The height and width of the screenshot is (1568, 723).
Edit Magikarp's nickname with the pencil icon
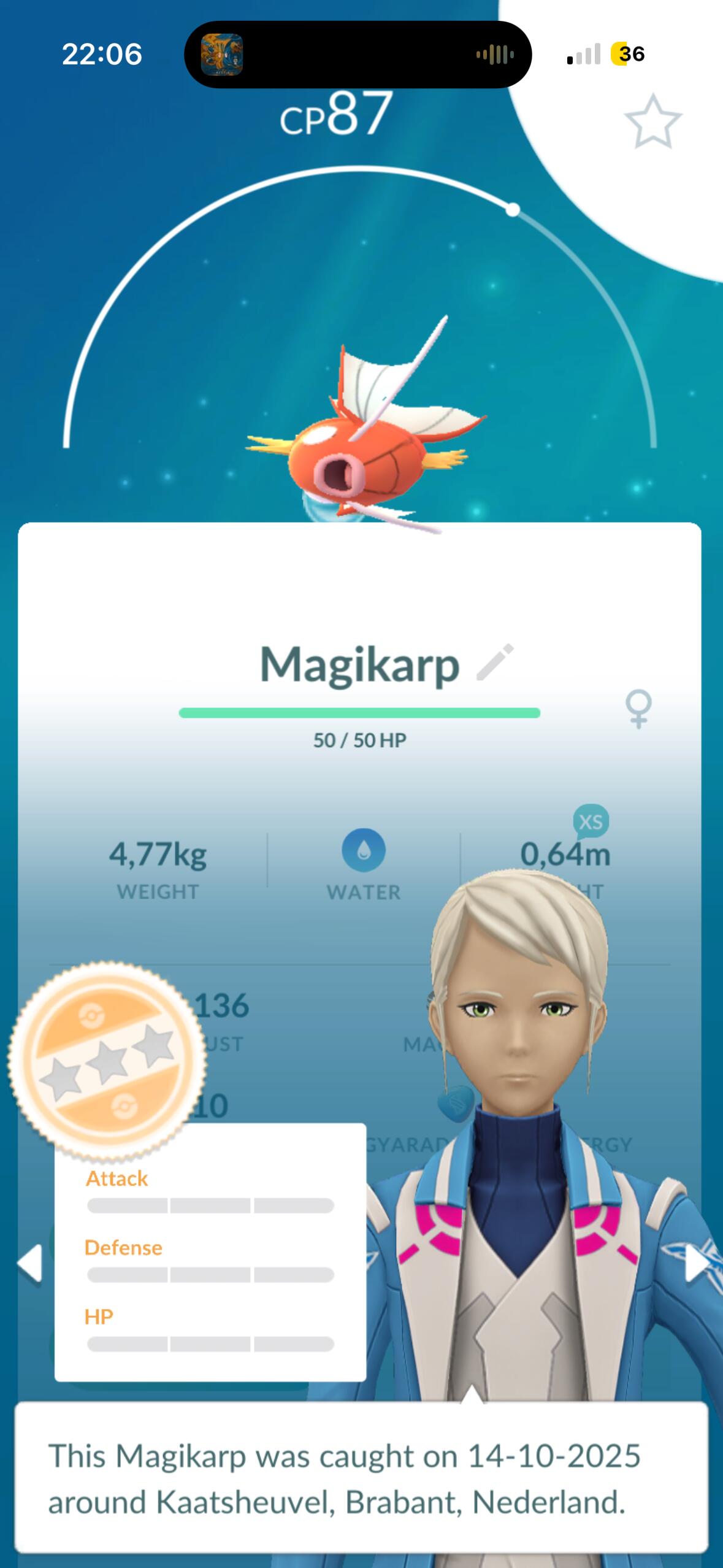click(x=495, y=663)
